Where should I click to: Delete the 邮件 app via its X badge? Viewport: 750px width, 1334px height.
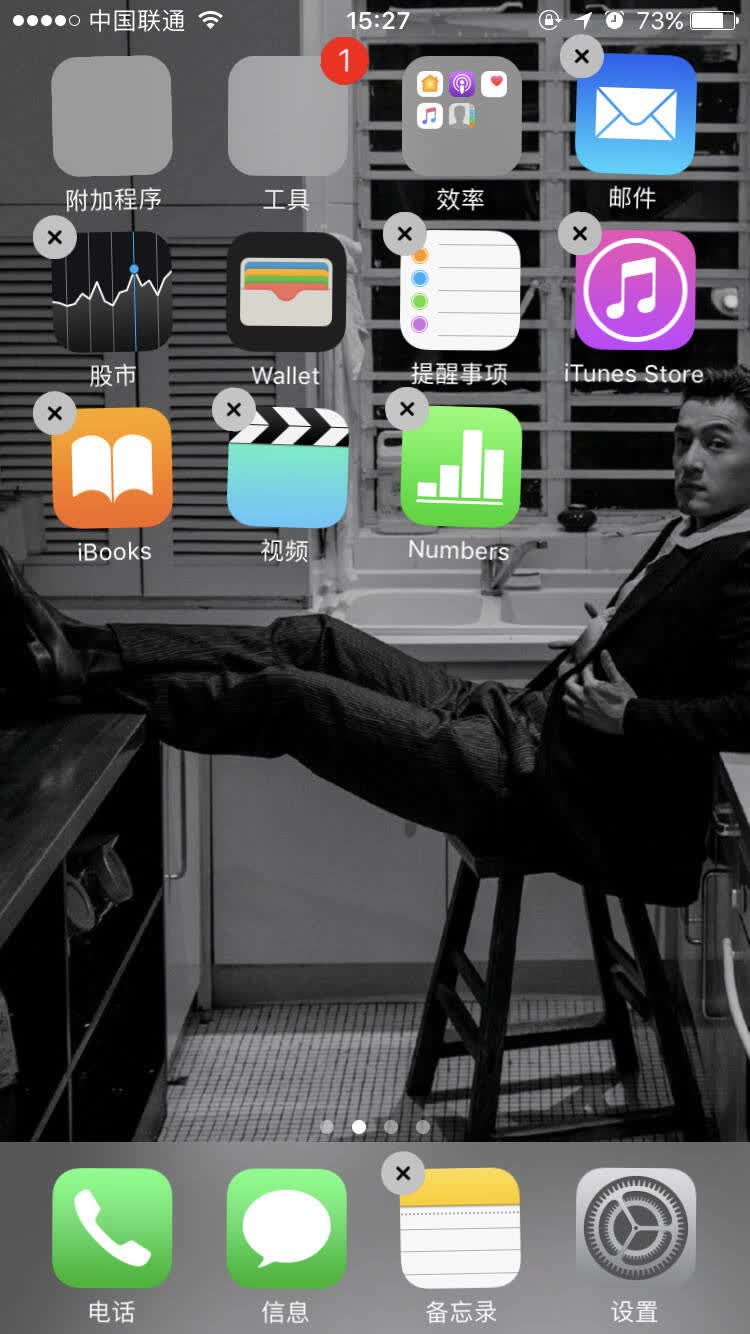click(582, 56)
